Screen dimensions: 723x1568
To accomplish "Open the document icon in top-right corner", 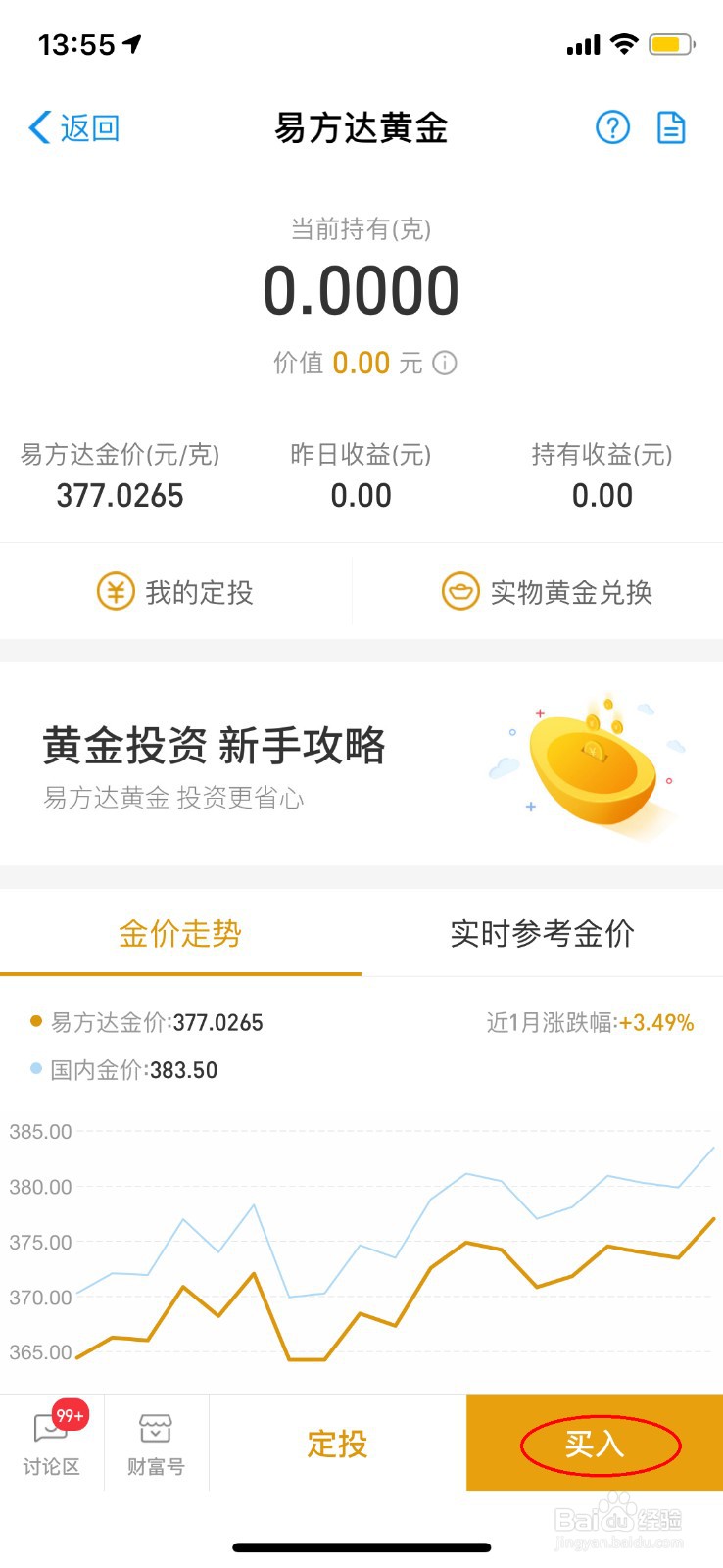I will (x=671, y=127).
